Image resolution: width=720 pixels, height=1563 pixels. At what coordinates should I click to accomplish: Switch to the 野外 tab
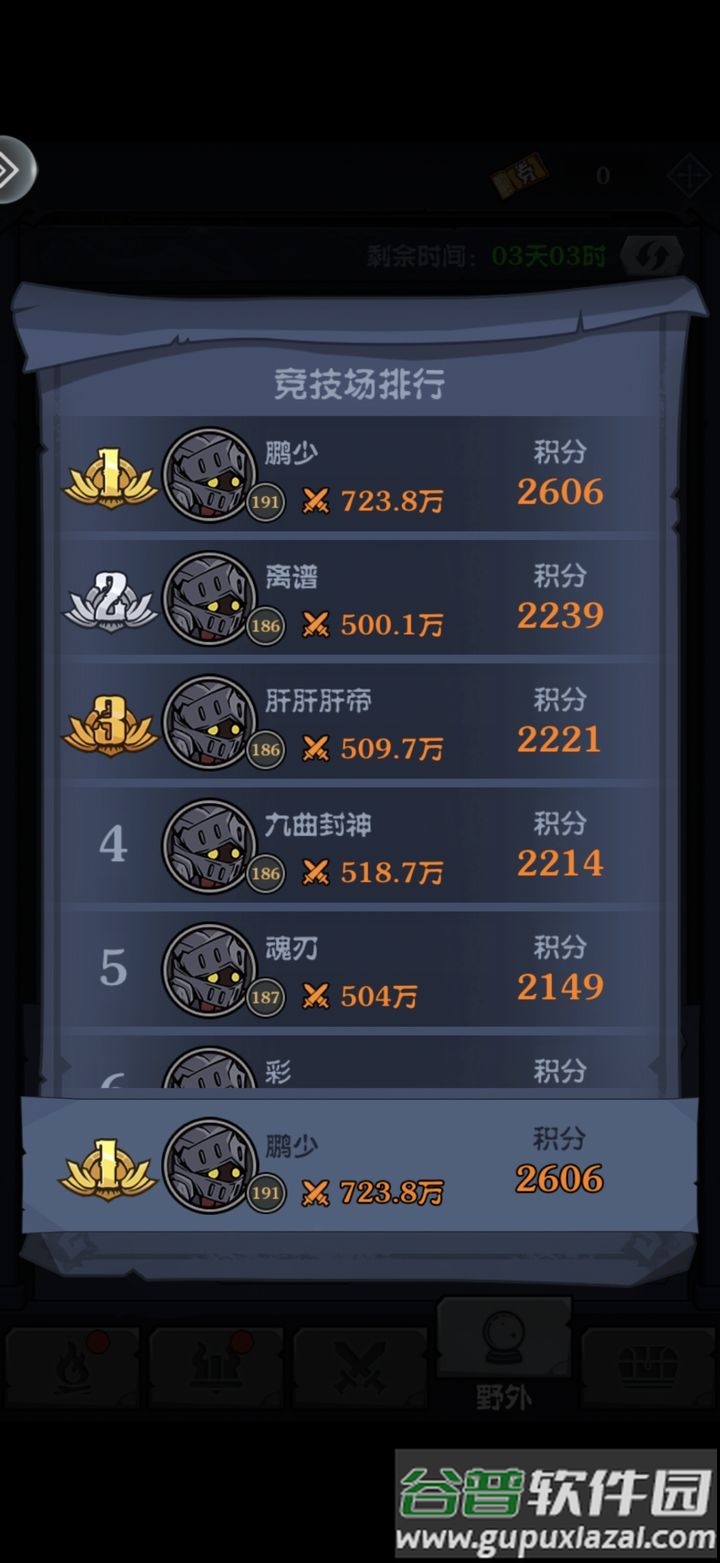(504, 1358)
